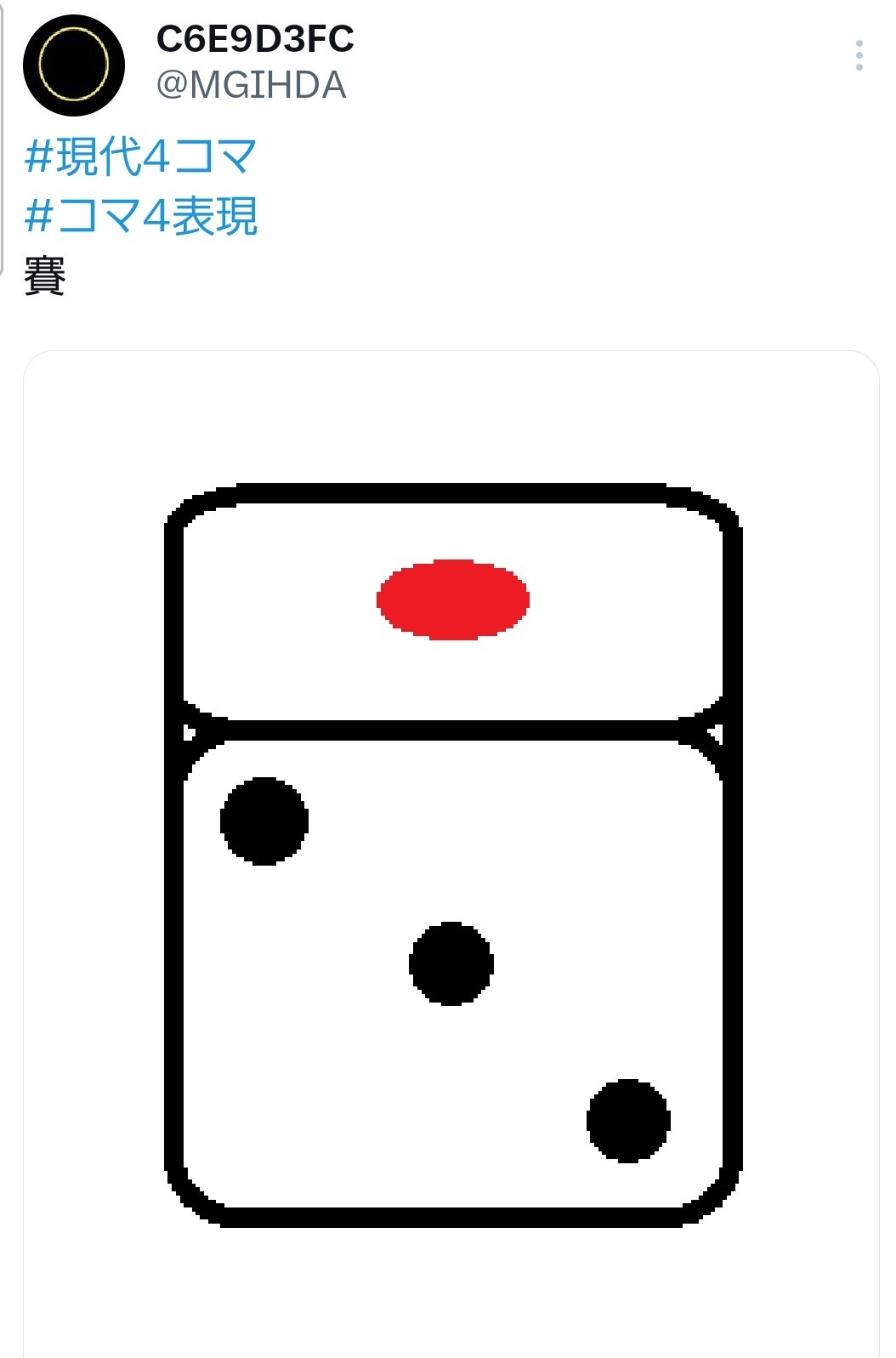Open the tweet's three-dot overflow menu
This screenshot has width=896, height=1358.
pos(859,55)
